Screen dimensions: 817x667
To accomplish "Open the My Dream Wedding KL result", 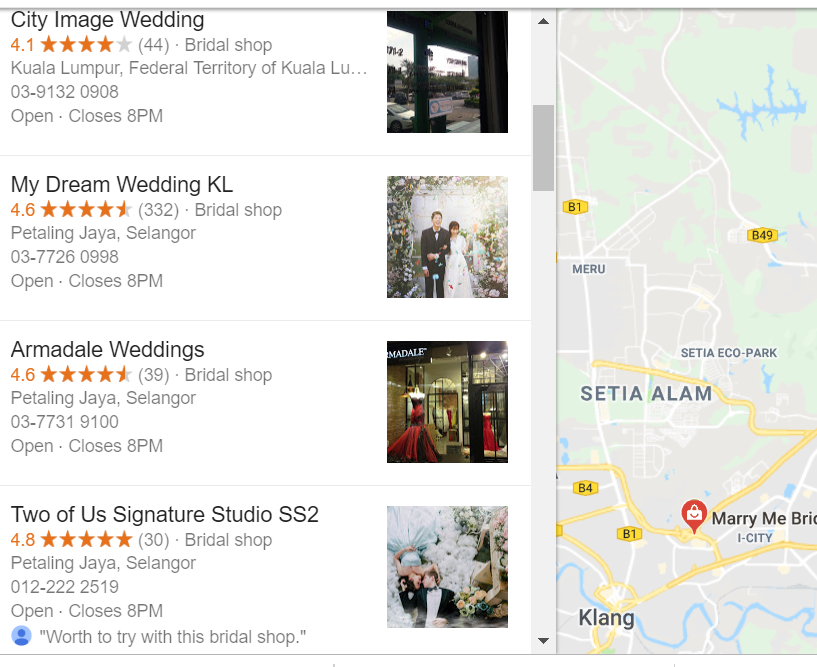I will (121, 185).
